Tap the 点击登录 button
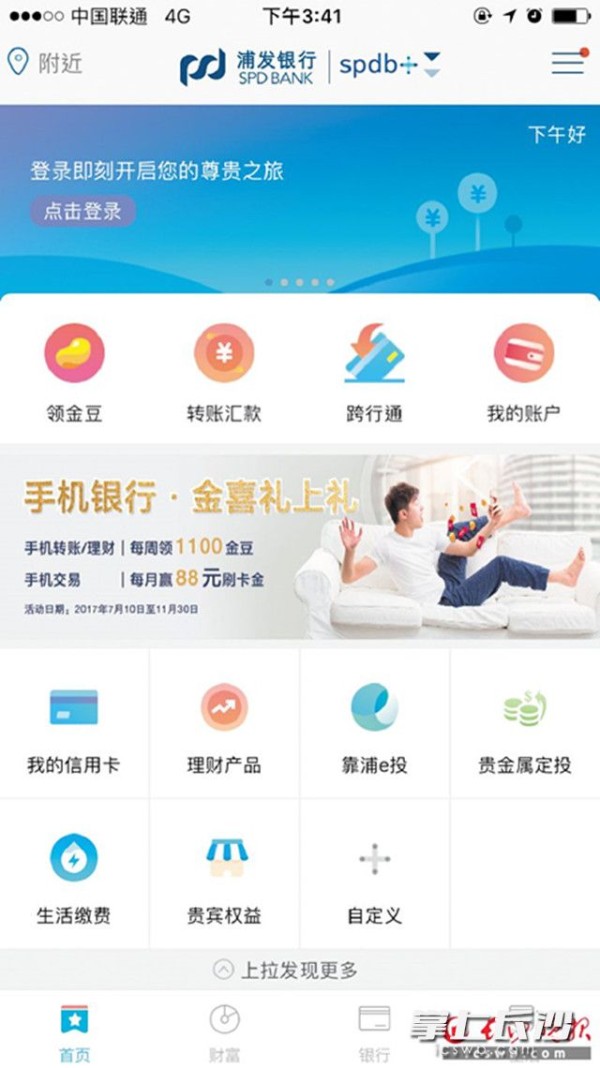This screenshot has width=600, height=1068. click(x=82, y=211)
